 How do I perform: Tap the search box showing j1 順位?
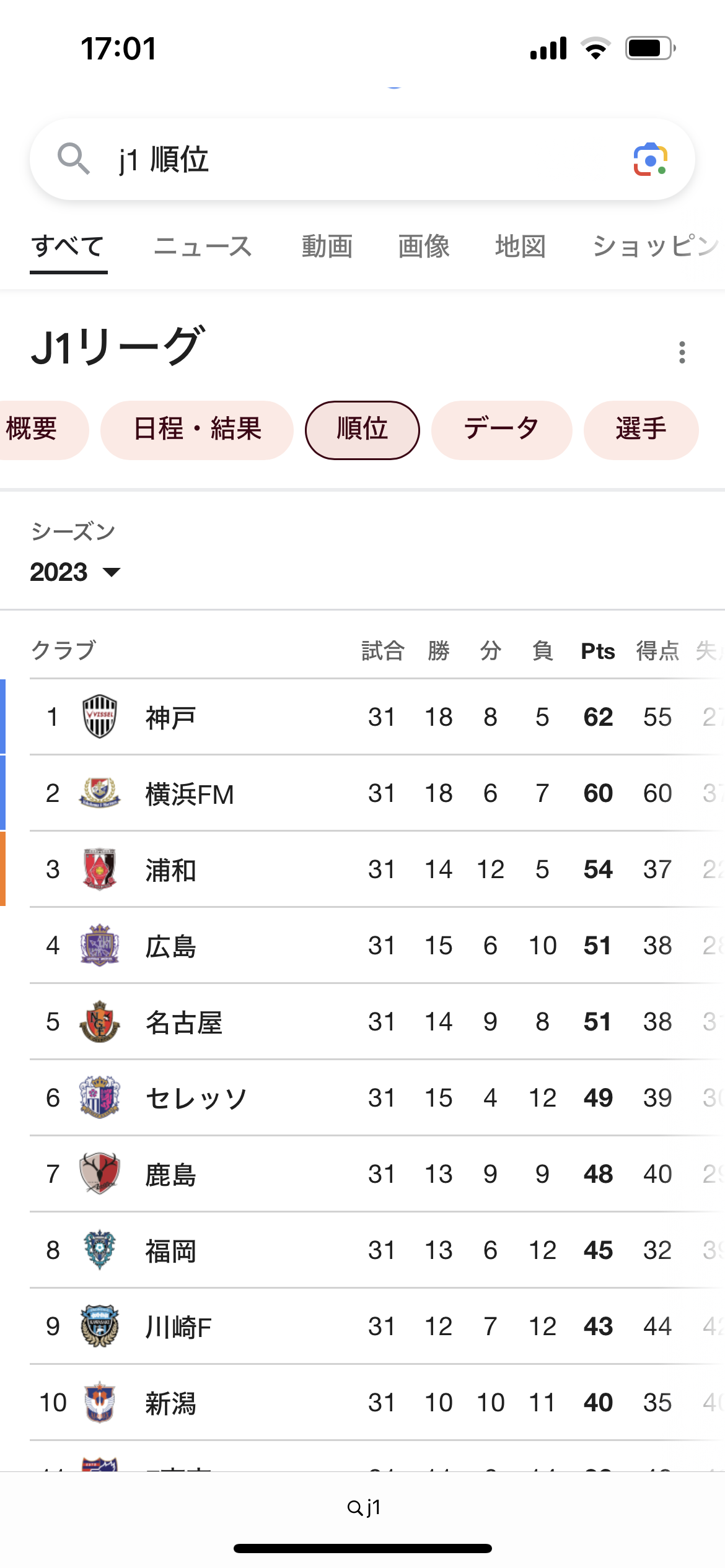(362, 159)
